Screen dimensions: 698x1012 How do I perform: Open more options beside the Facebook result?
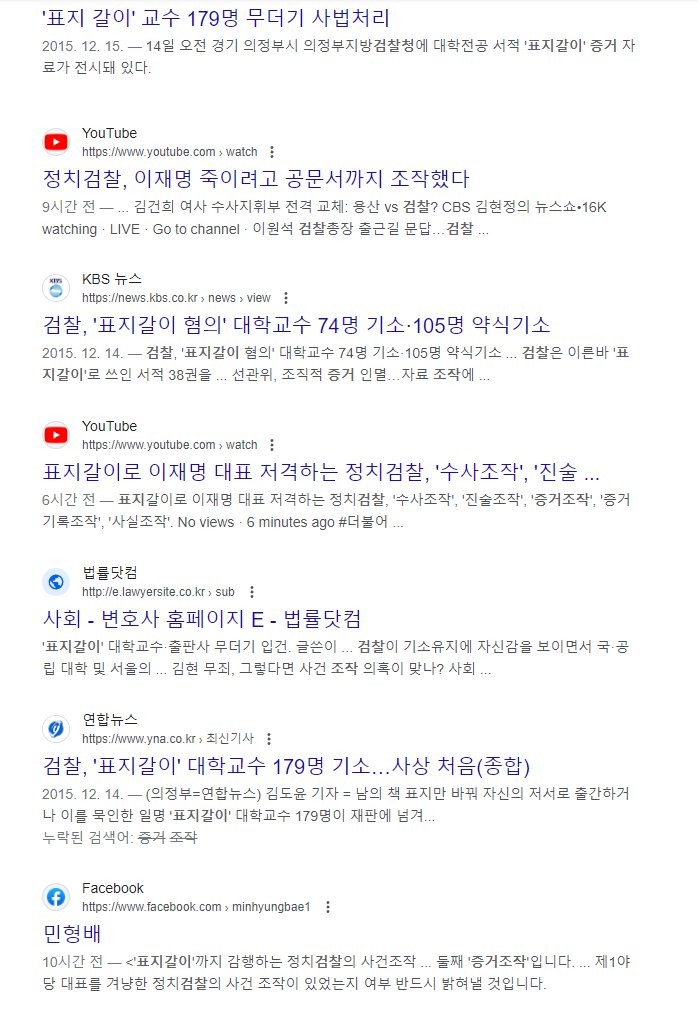click(327, 907)
